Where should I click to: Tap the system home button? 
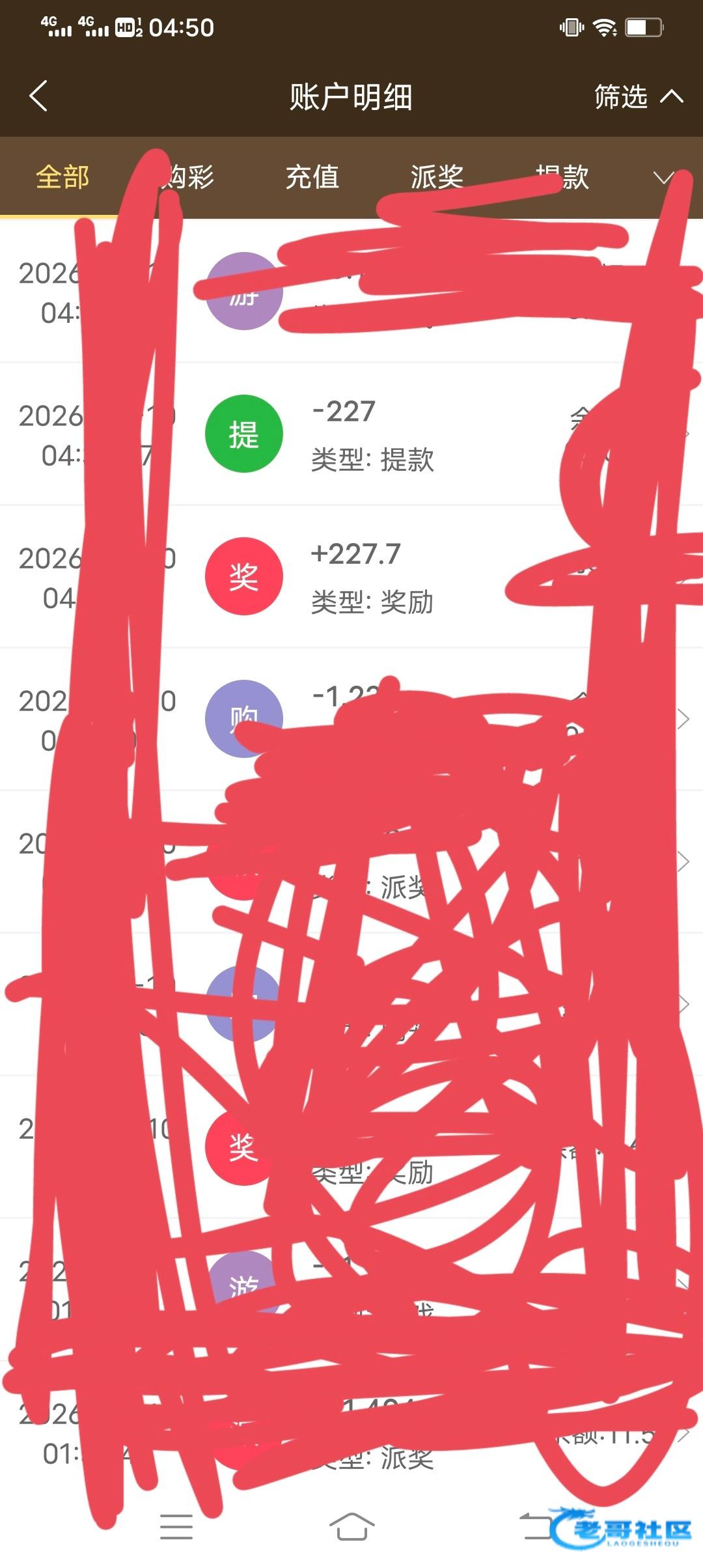point(351,1526)
